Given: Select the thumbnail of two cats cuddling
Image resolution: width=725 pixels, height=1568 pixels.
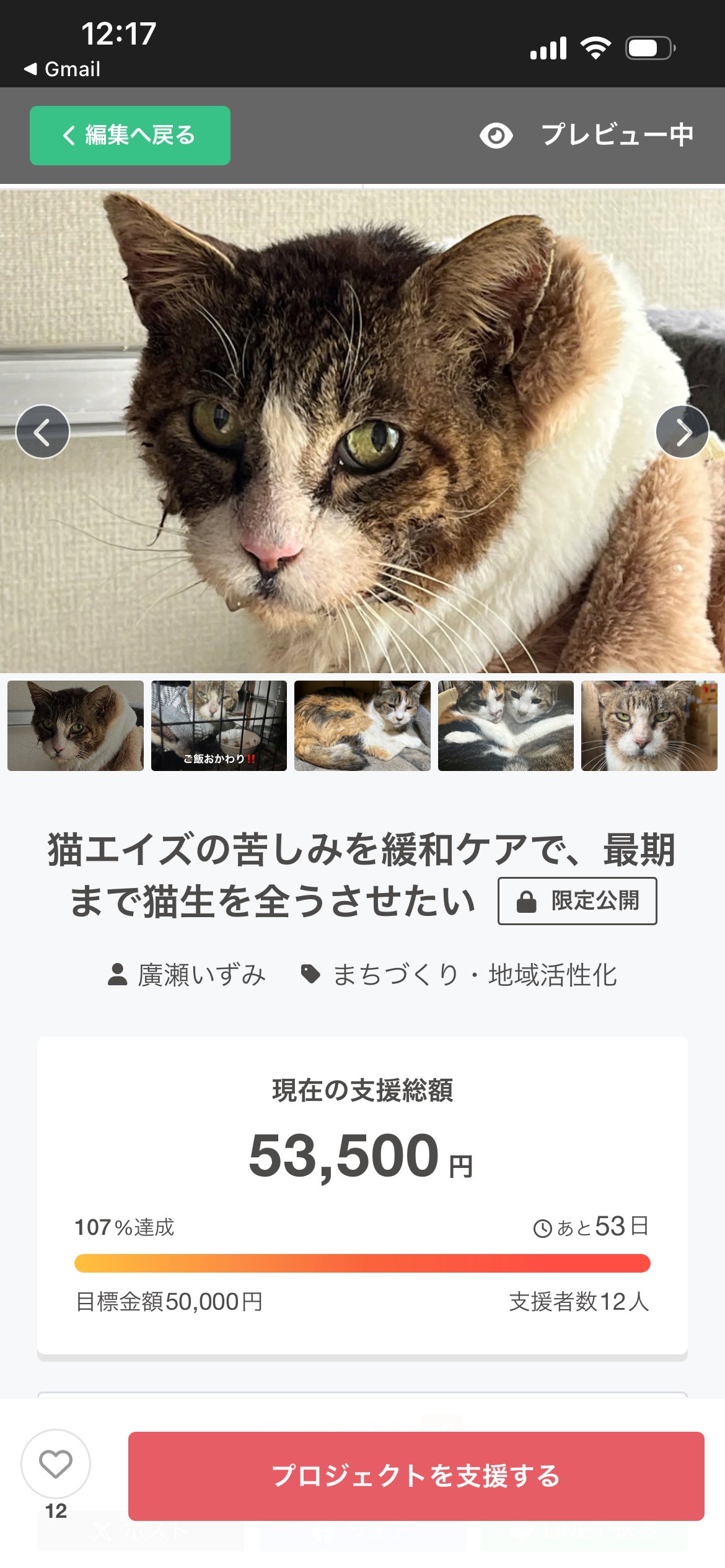Looking at the screenshot, I should 506,726.
